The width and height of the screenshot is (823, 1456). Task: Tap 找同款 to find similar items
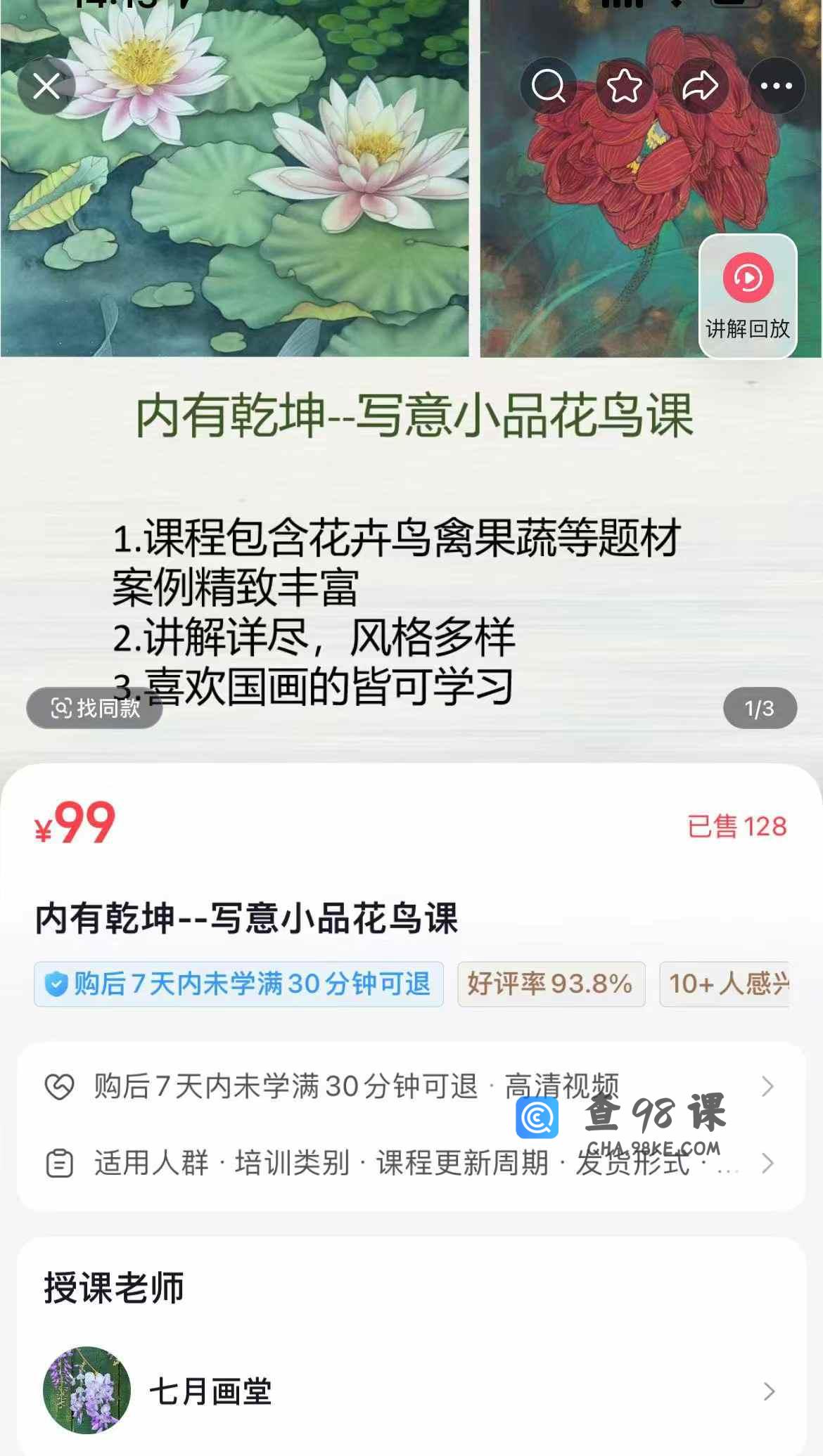point(95,708)
